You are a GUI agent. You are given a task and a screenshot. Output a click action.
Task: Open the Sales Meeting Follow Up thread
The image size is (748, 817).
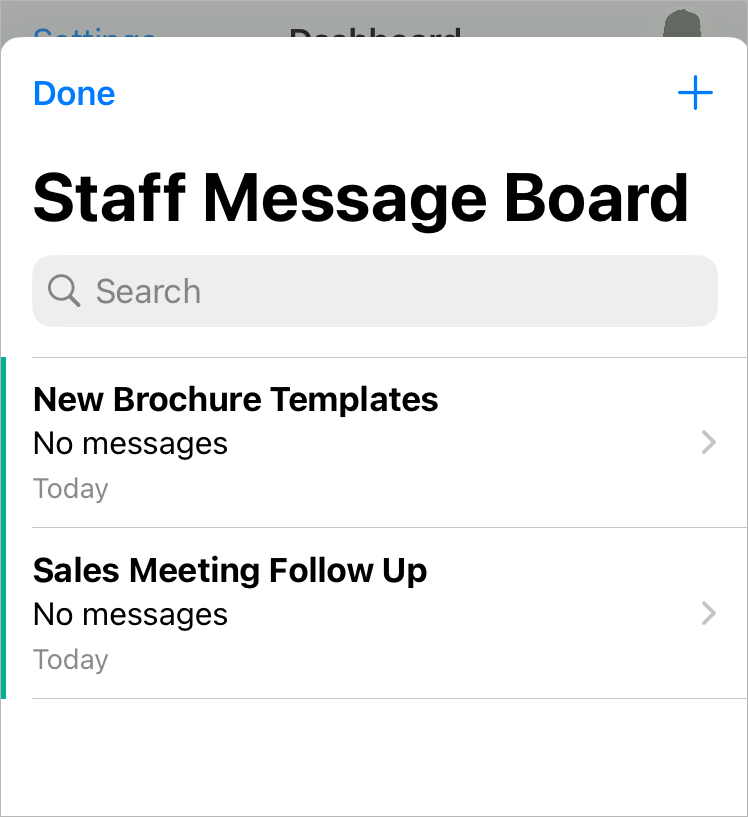375,613
